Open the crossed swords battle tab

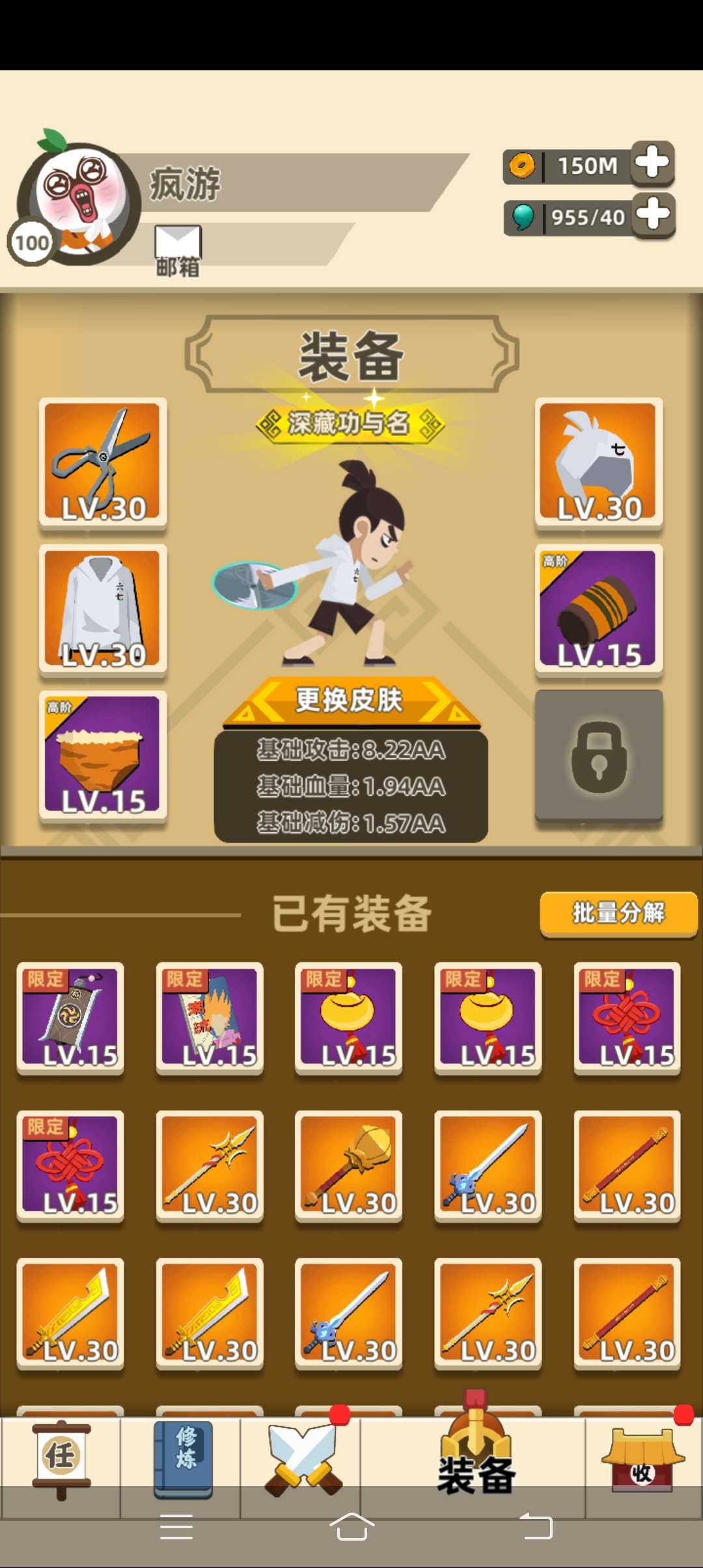pyautogui.click(x=302, y=1459)
